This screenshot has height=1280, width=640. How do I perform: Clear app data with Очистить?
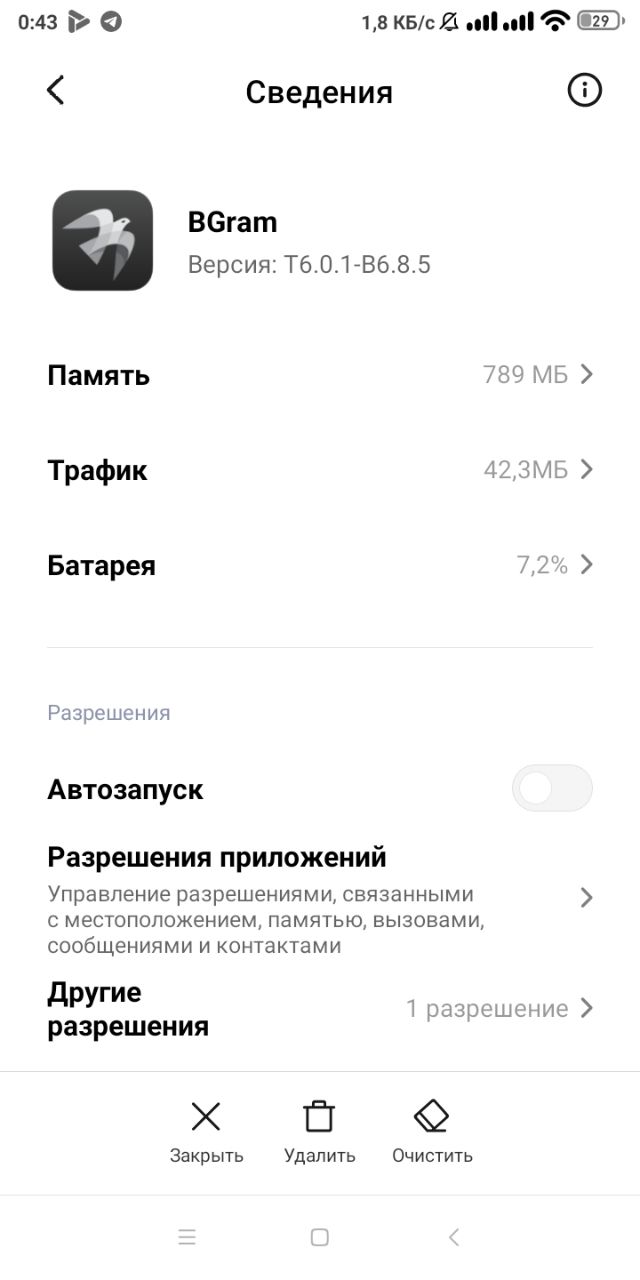point(432,1131)
